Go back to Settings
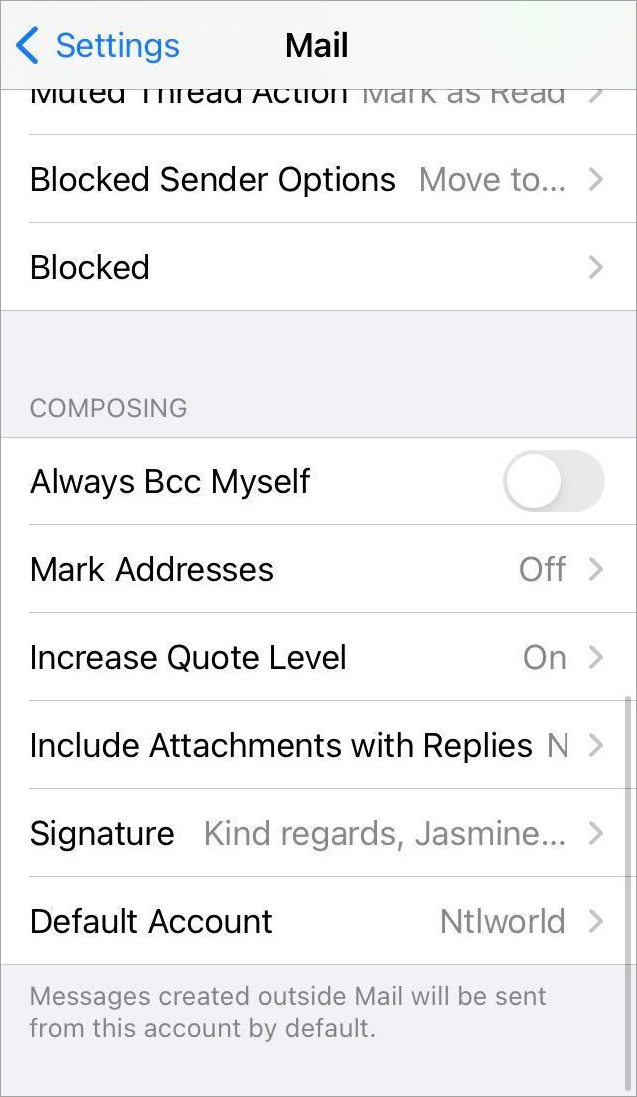The width and height of the screenshot is (637, 1097). pos(98,46)
